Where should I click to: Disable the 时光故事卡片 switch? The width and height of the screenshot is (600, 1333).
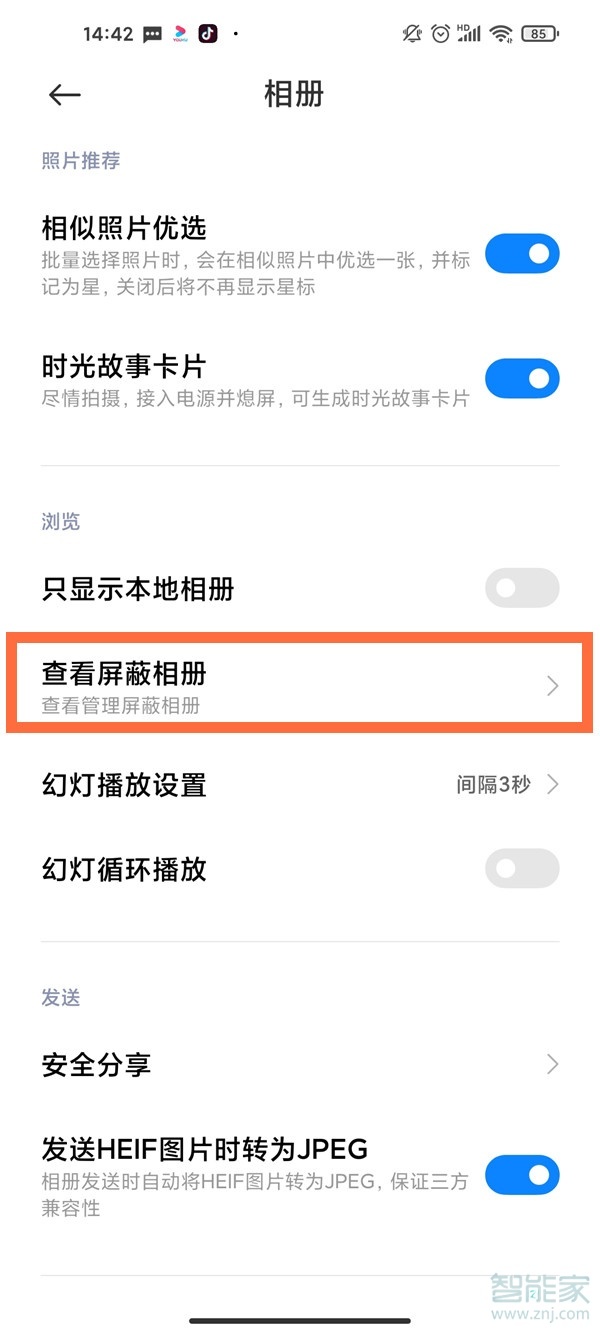click(521, 379)
